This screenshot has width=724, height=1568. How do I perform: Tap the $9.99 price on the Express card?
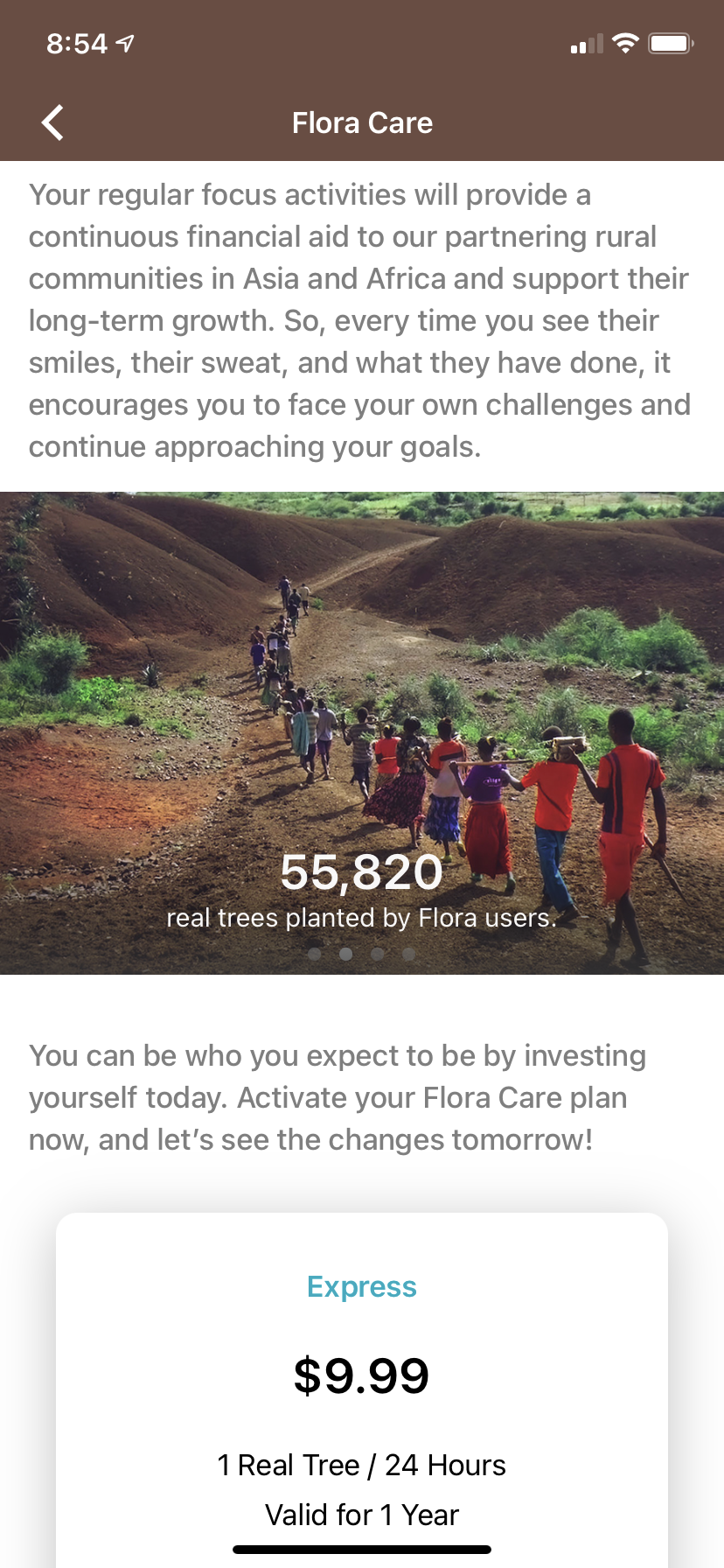click(361, 1375)
